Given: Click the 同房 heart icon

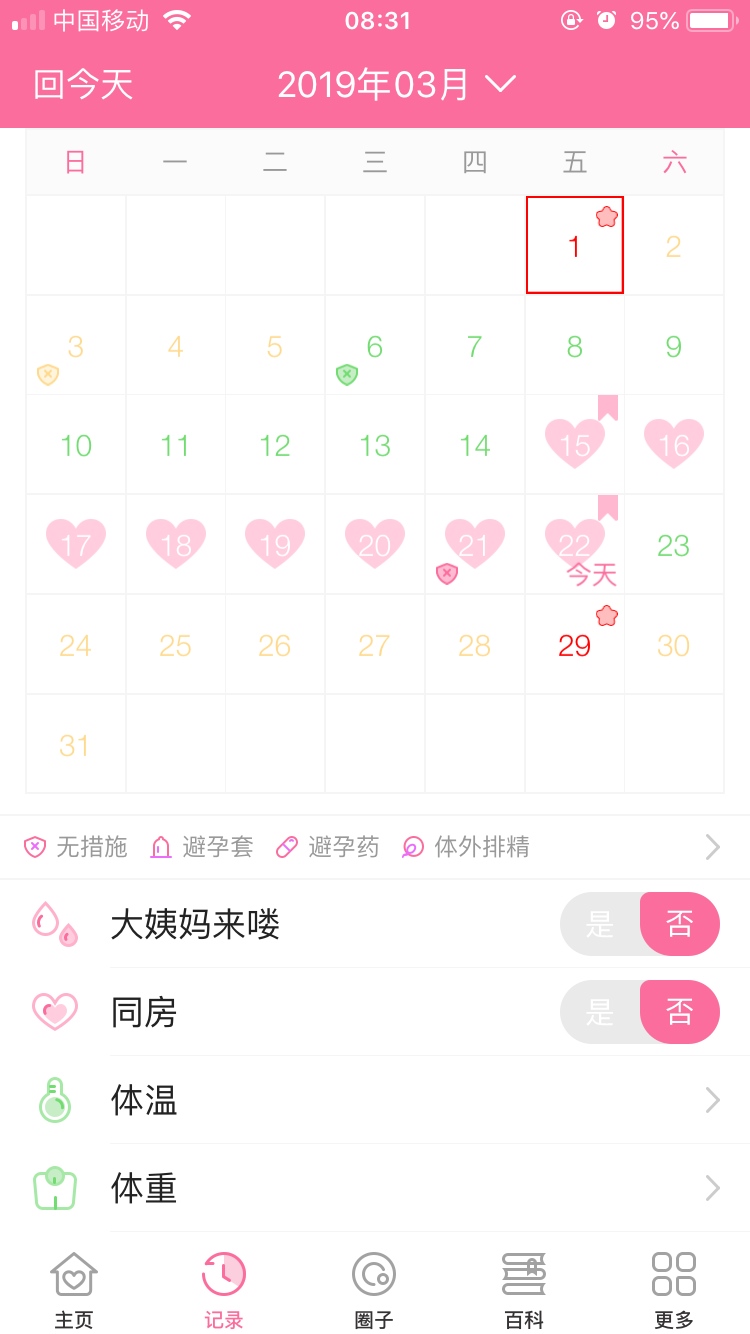Looking at the screenshot, I should [x=55, y=1012].
